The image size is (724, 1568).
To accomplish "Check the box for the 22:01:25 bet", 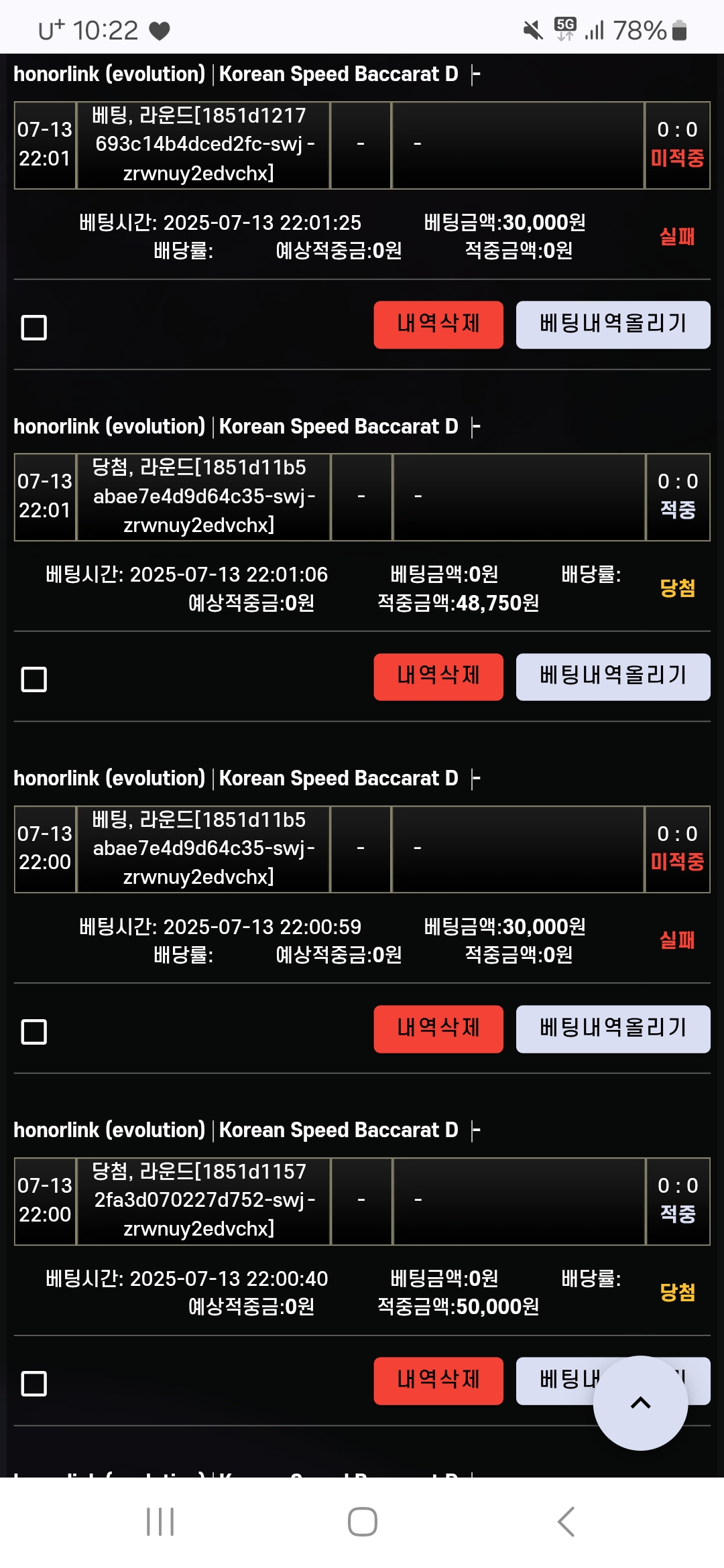I will pos(34,328).
